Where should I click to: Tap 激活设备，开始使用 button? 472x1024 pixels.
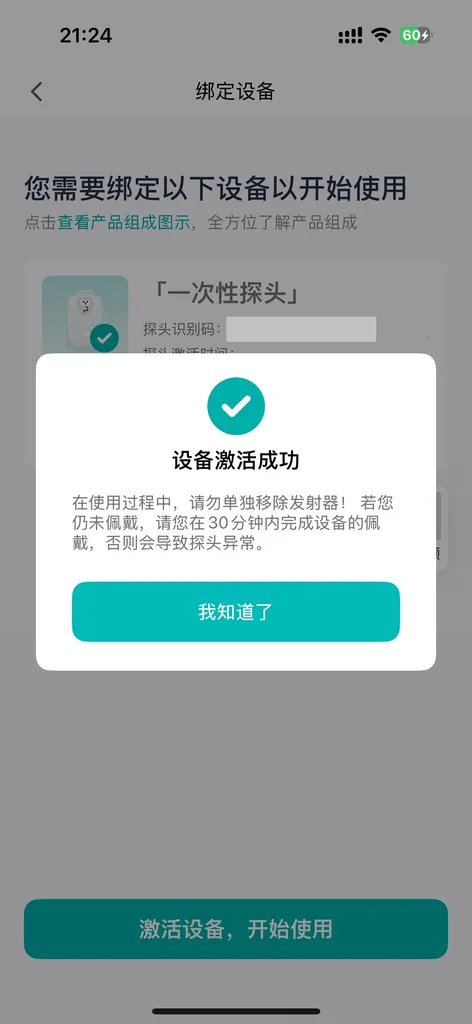pos(236,929)
